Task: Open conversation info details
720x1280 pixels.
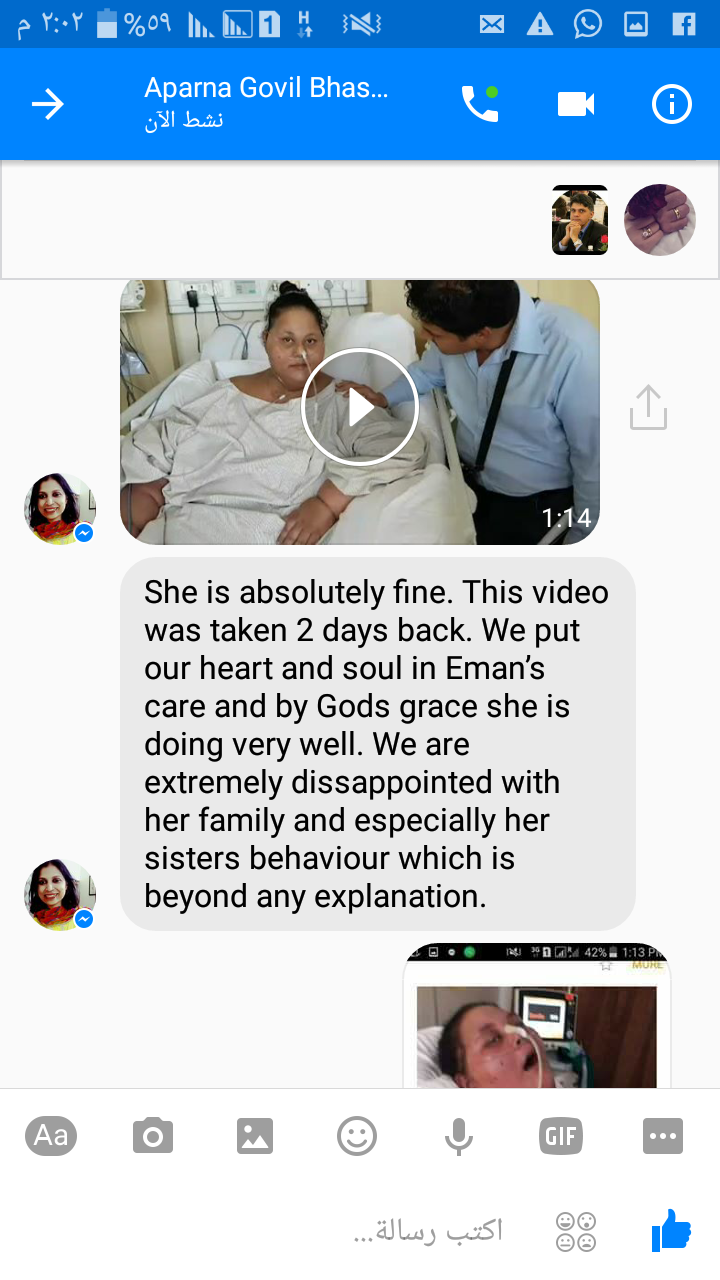Action: coord(671,104)
